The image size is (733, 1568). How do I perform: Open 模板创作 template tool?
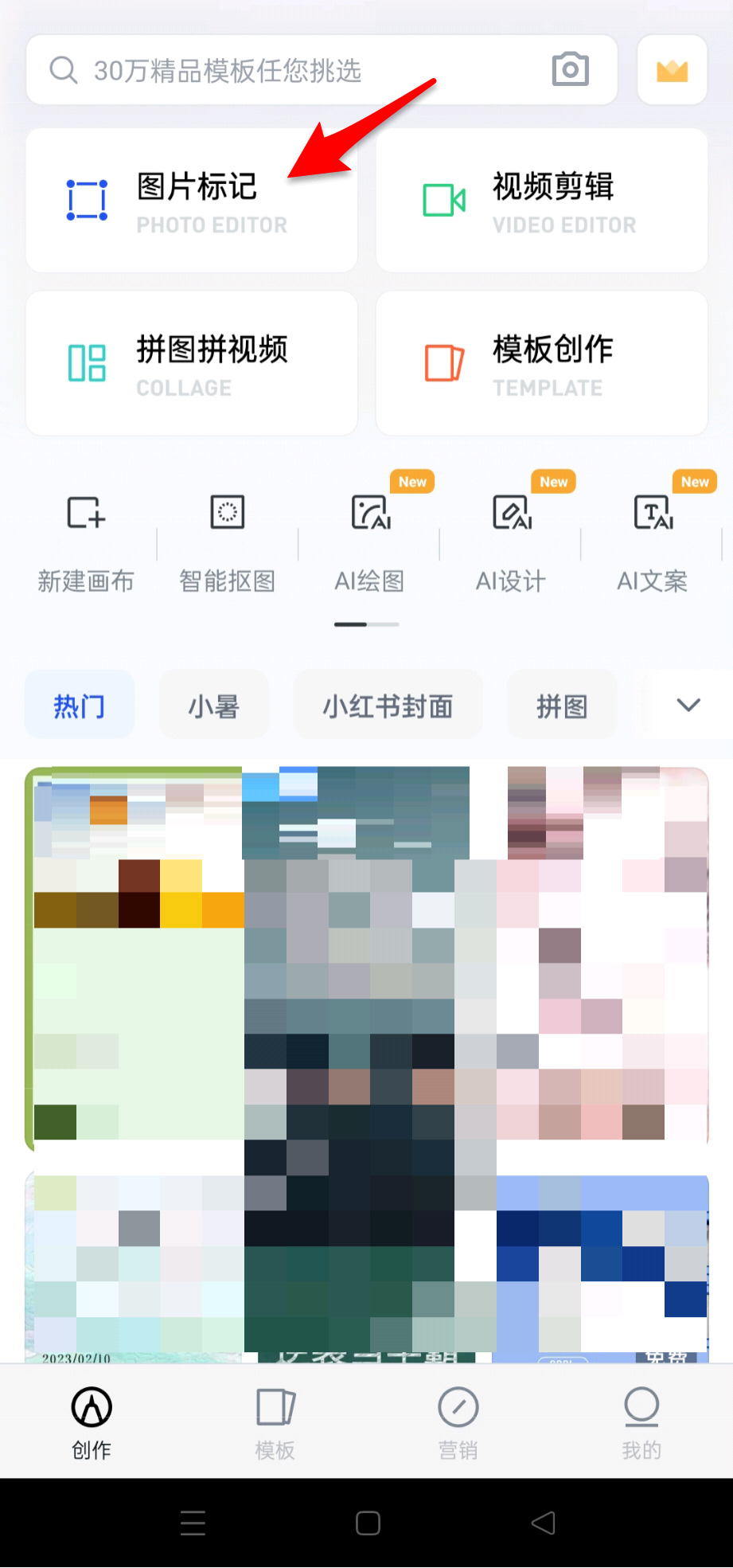pos(541,363)
